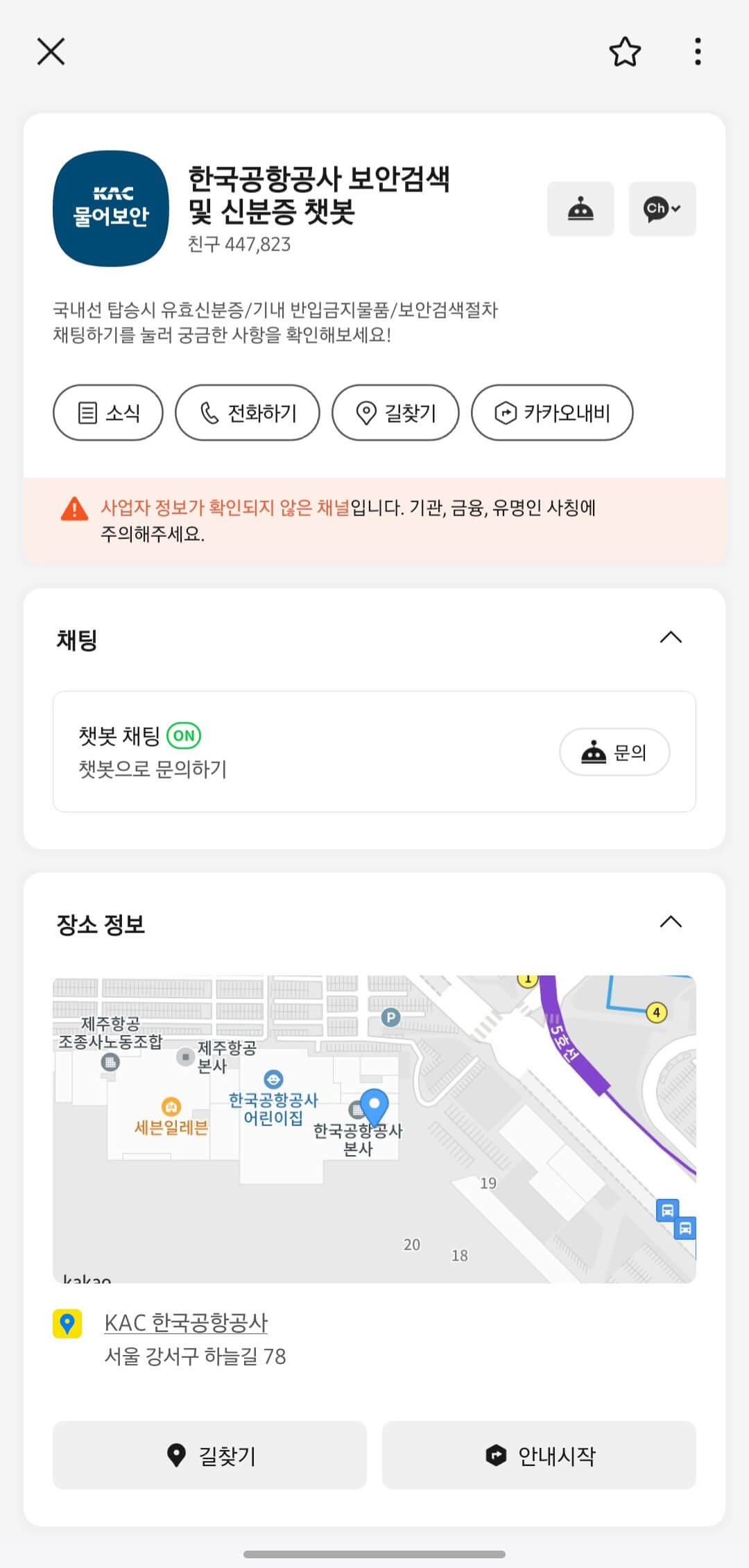This screenshot has width=749, height=1568.
Task: Toggle the Ch channel add button
Action: (662, 208)
